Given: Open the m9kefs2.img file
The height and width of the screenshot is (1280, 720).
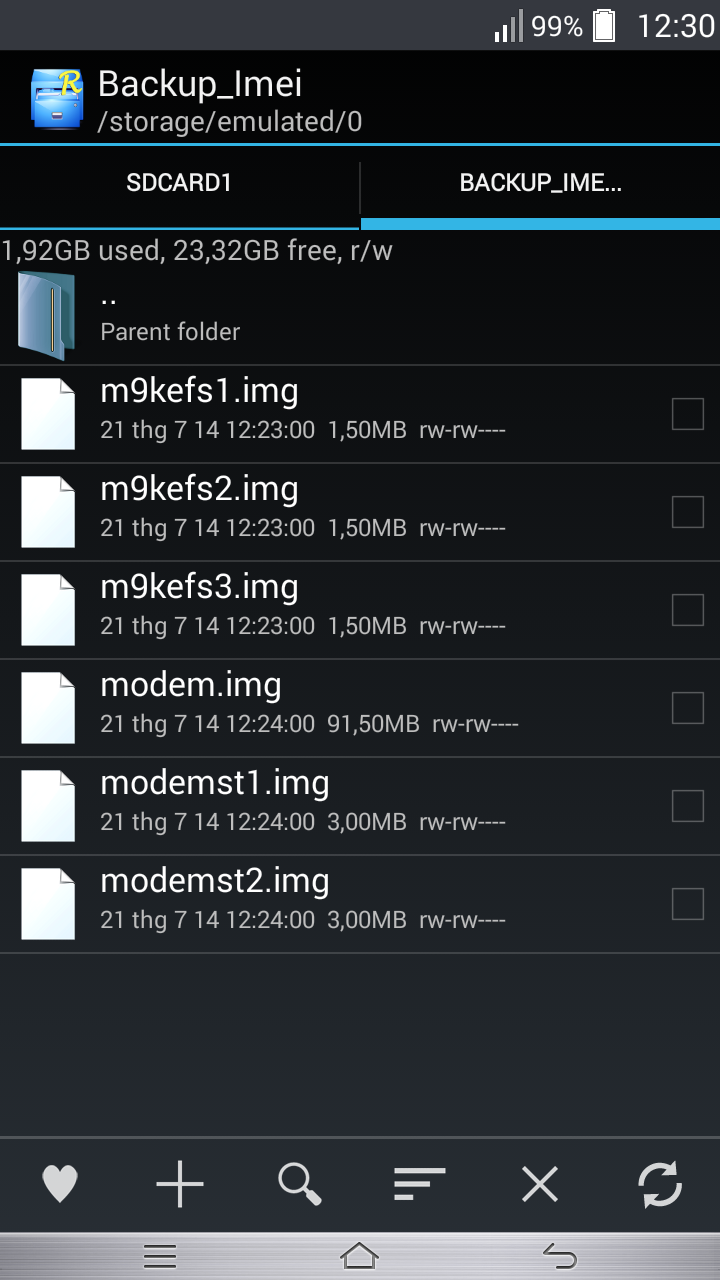Looking at the screenshot, I should pos(300,510).
